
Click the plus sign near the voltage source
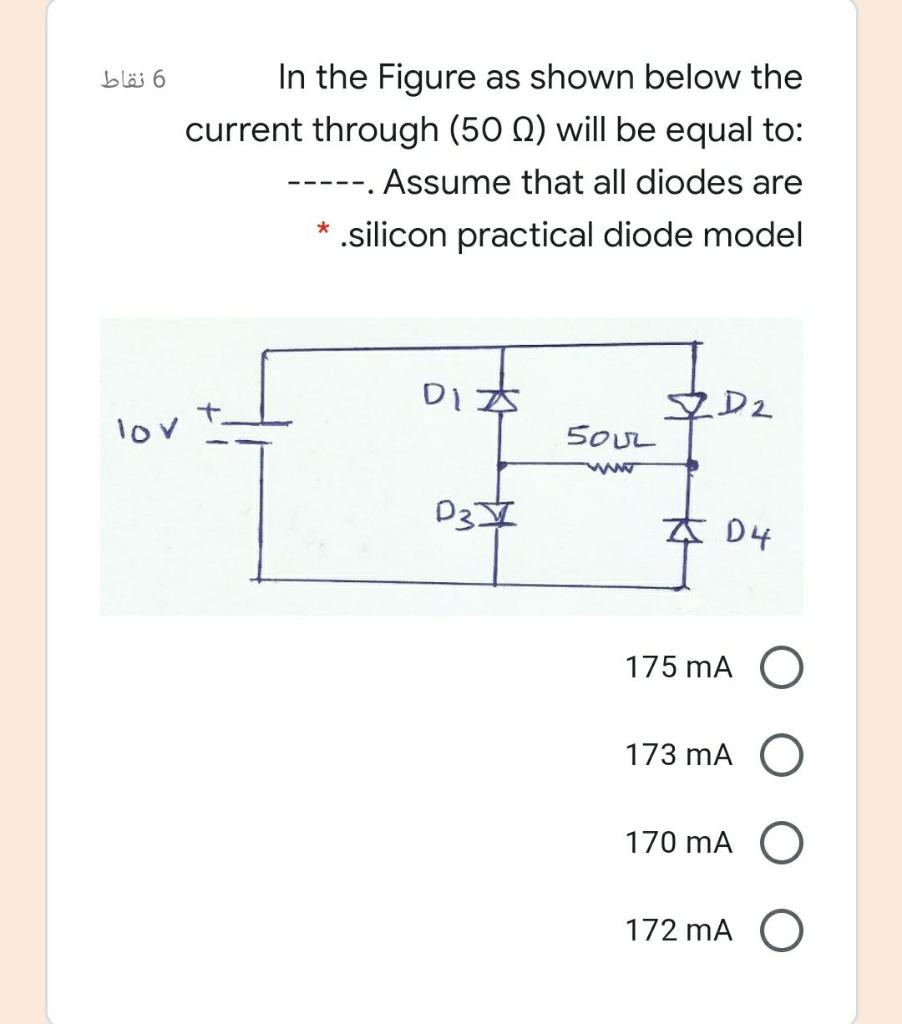point(210,409)
